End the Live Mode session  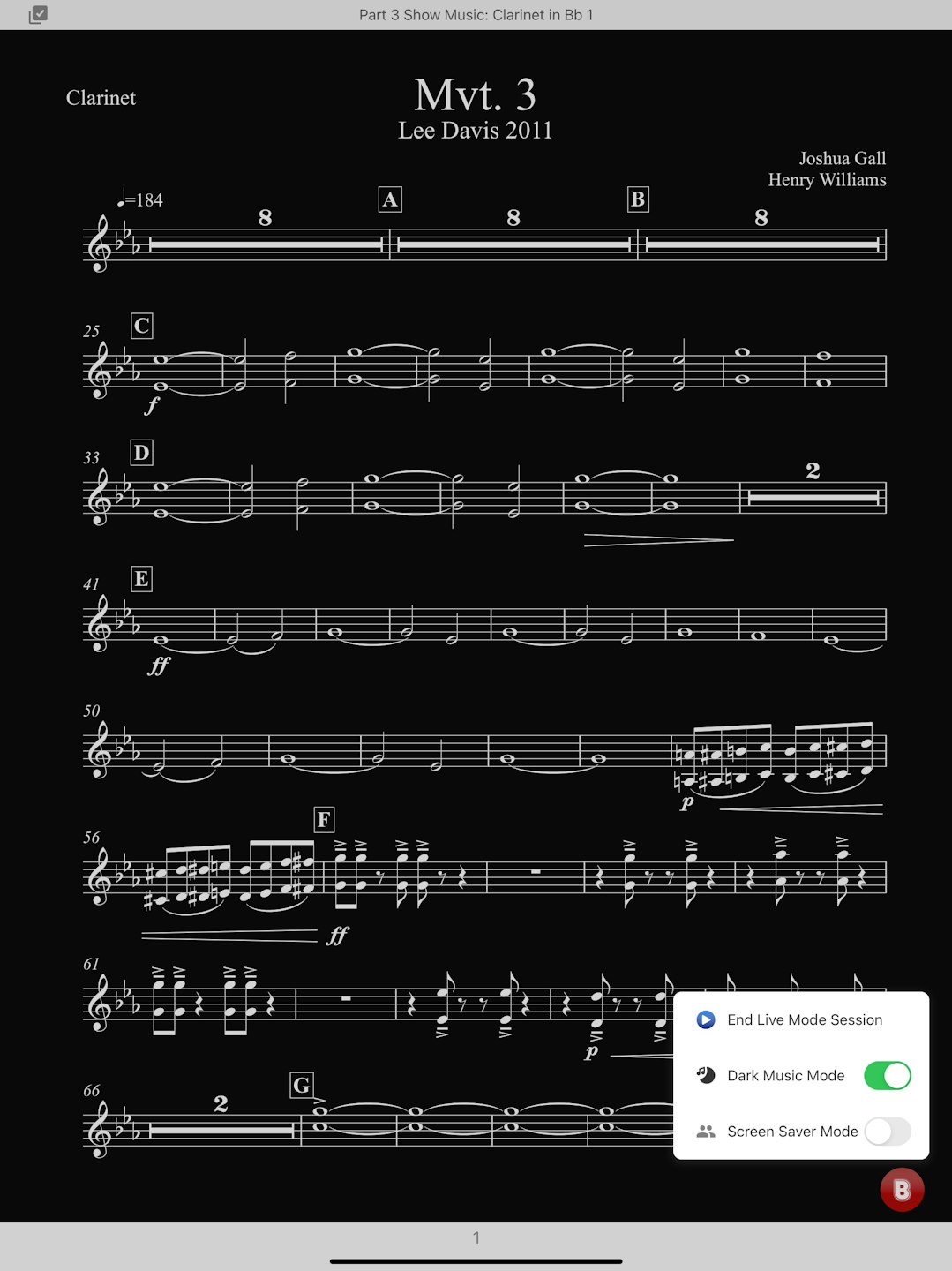tap(804, 1019)
